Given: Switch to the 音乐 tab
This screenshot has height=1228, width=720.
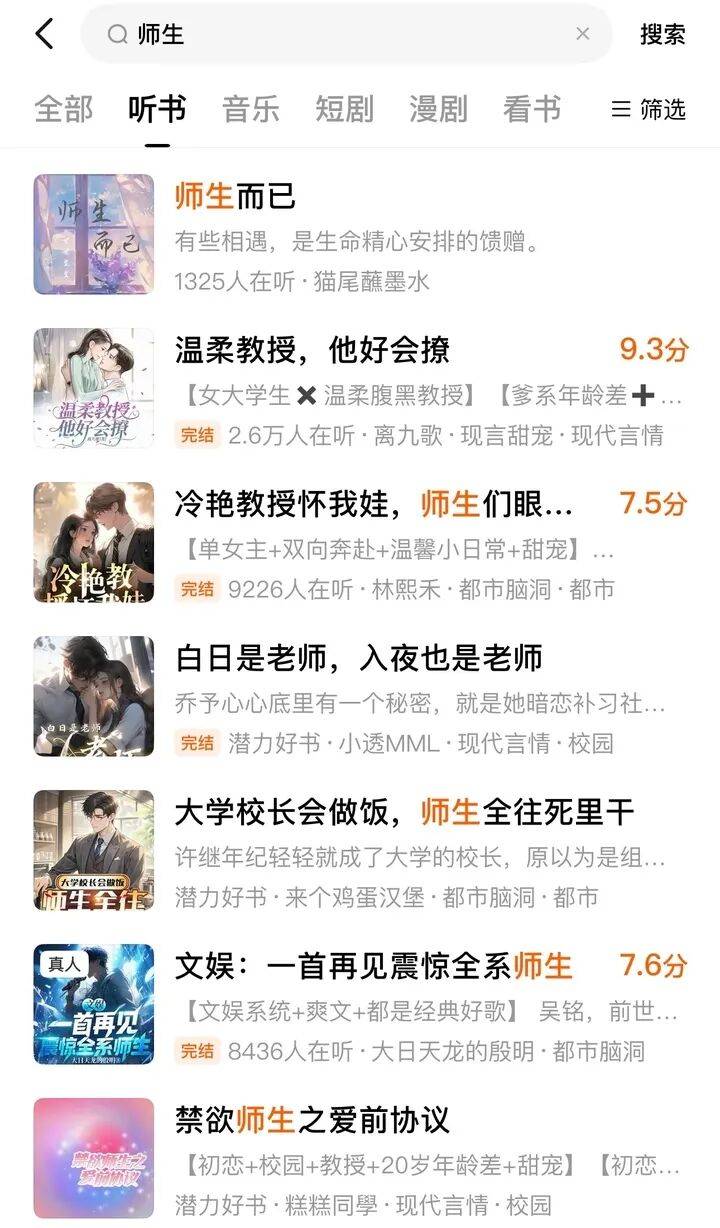Looking at the screenshot, I should tap(251, 109).
